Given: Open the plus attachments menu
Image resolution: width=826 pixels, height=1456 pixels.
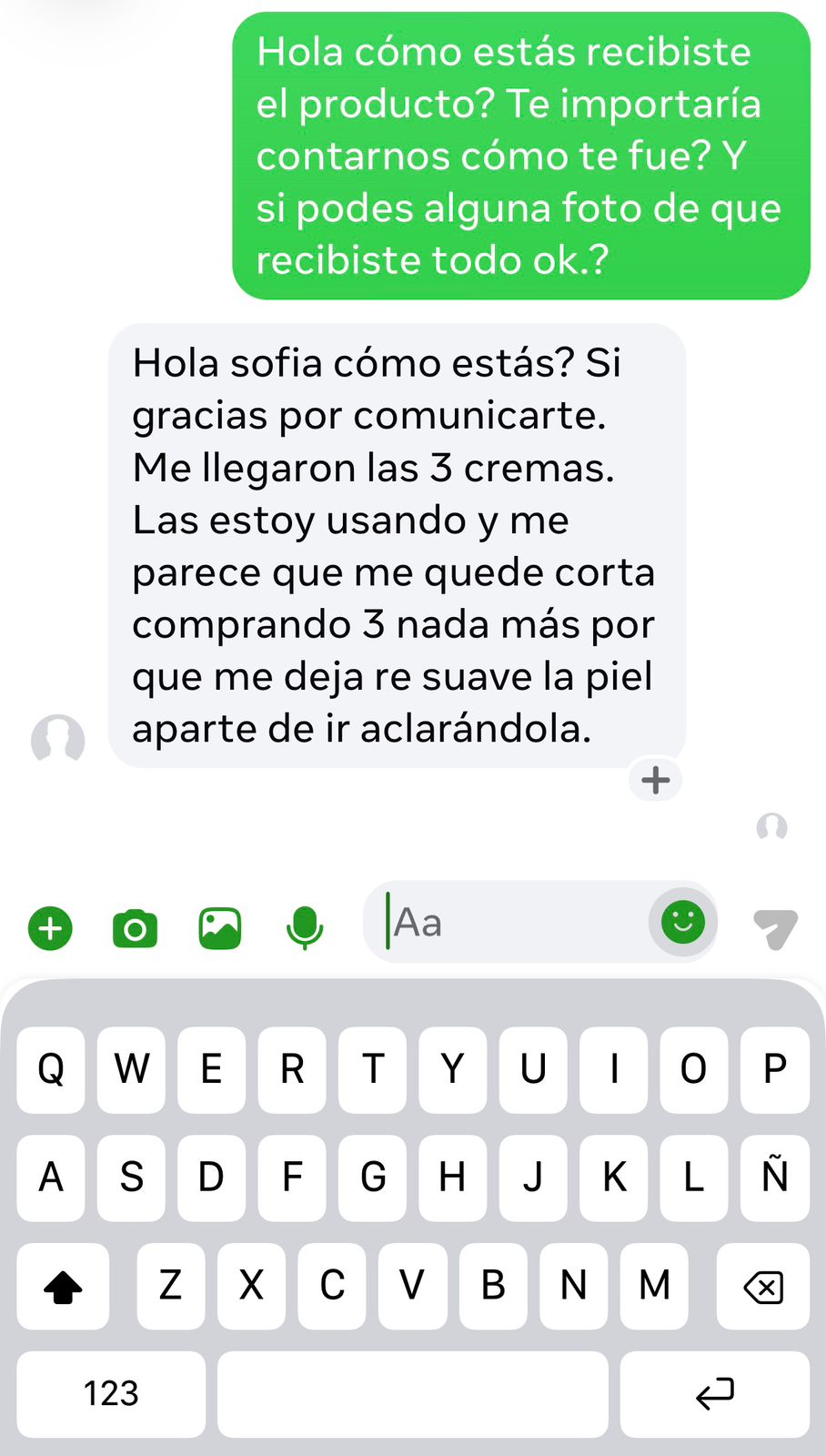Looking at the screenshot, I should coord(50,928).
